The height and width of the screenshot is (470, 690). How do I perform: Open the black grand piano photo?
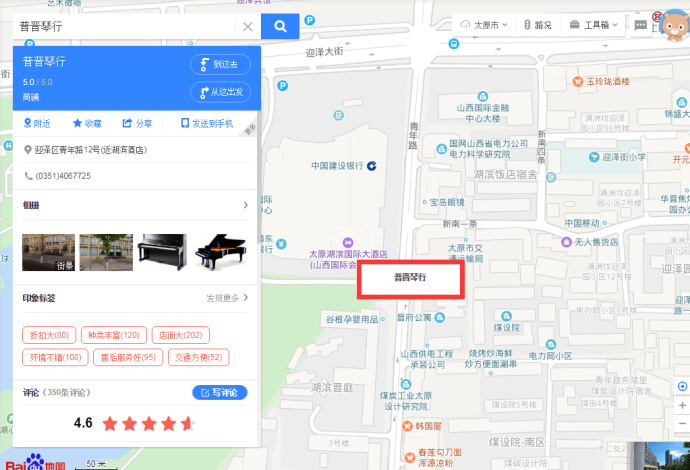click(219, 253)
